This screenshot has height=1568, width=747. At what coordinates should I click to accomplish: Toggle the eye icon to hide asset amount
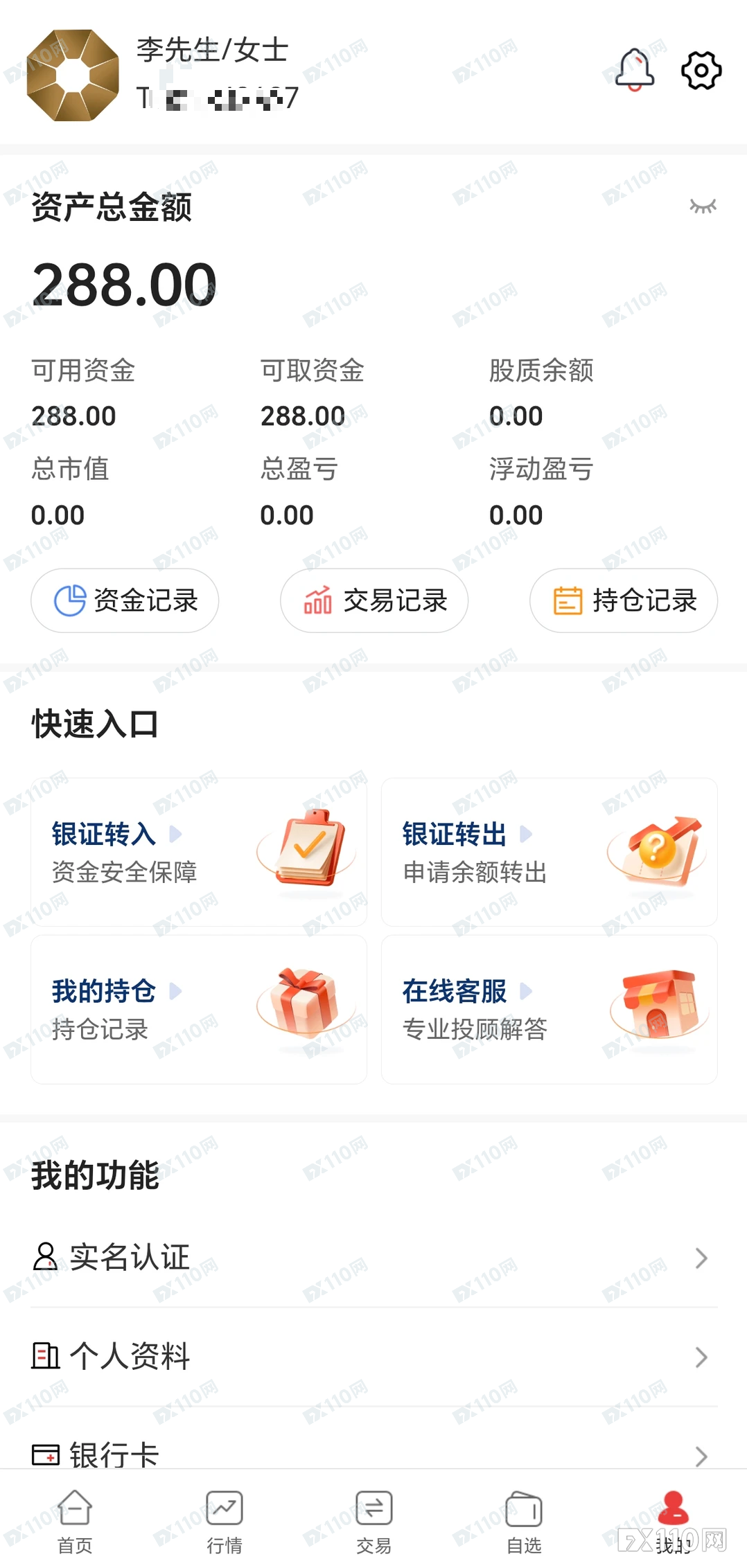click(703, 206)
